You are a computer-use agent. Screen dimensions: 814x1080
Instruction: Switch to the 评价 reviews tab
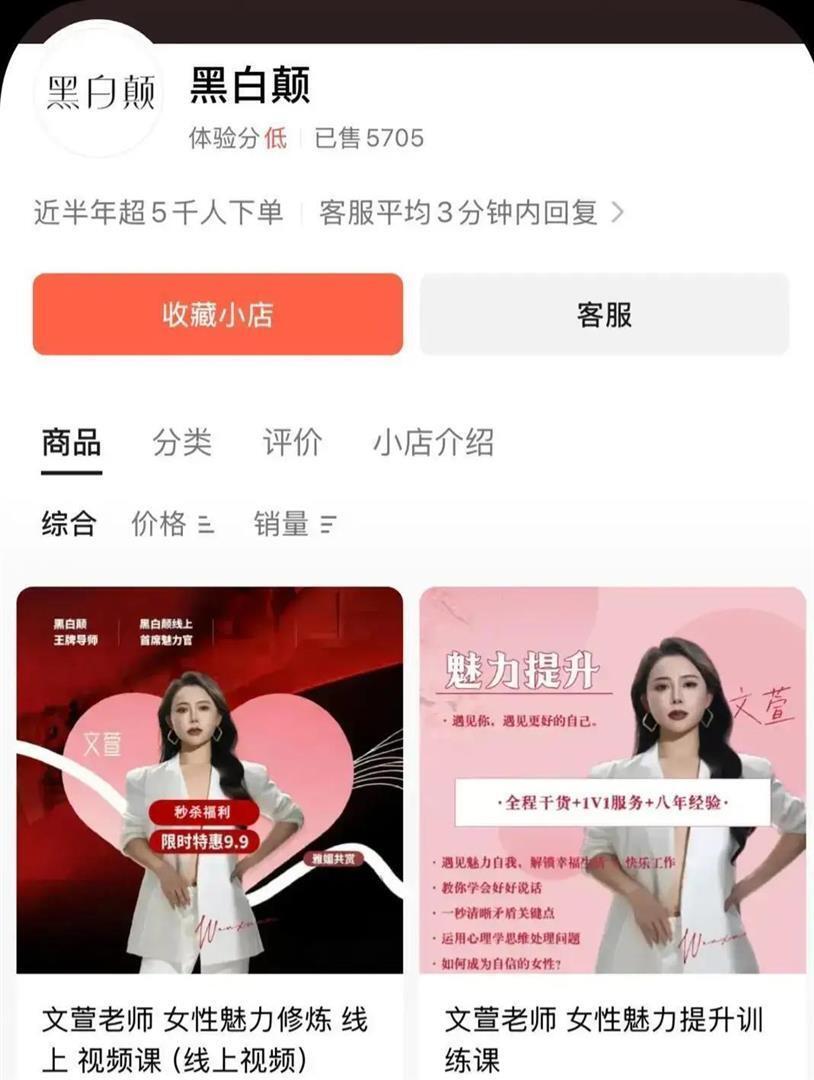pyautogui.click(x=293, y=444)
